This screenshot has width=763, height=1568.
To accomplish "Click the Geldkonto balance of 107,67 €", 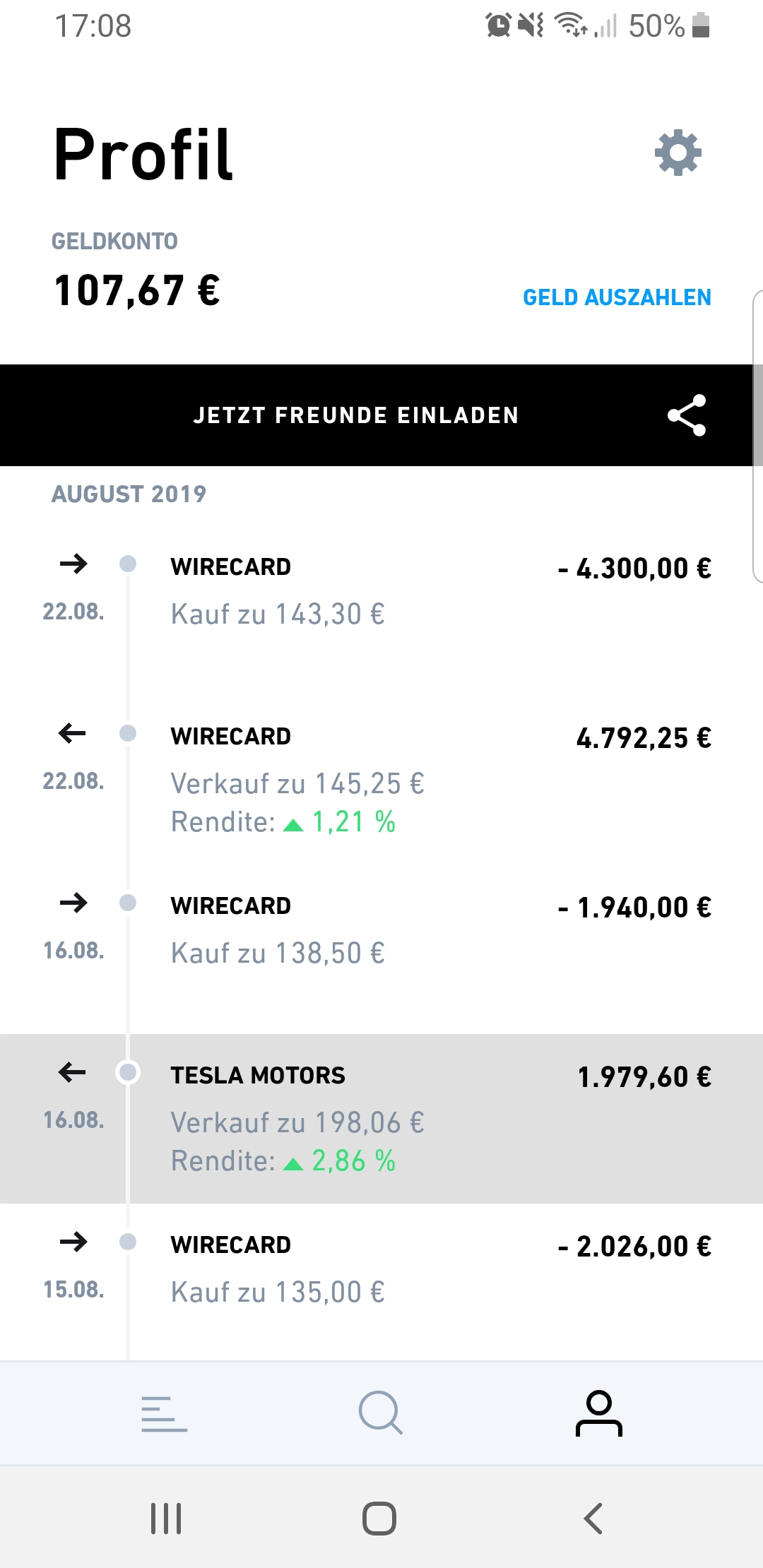I will pyautogui.click(x=136, y=291).
